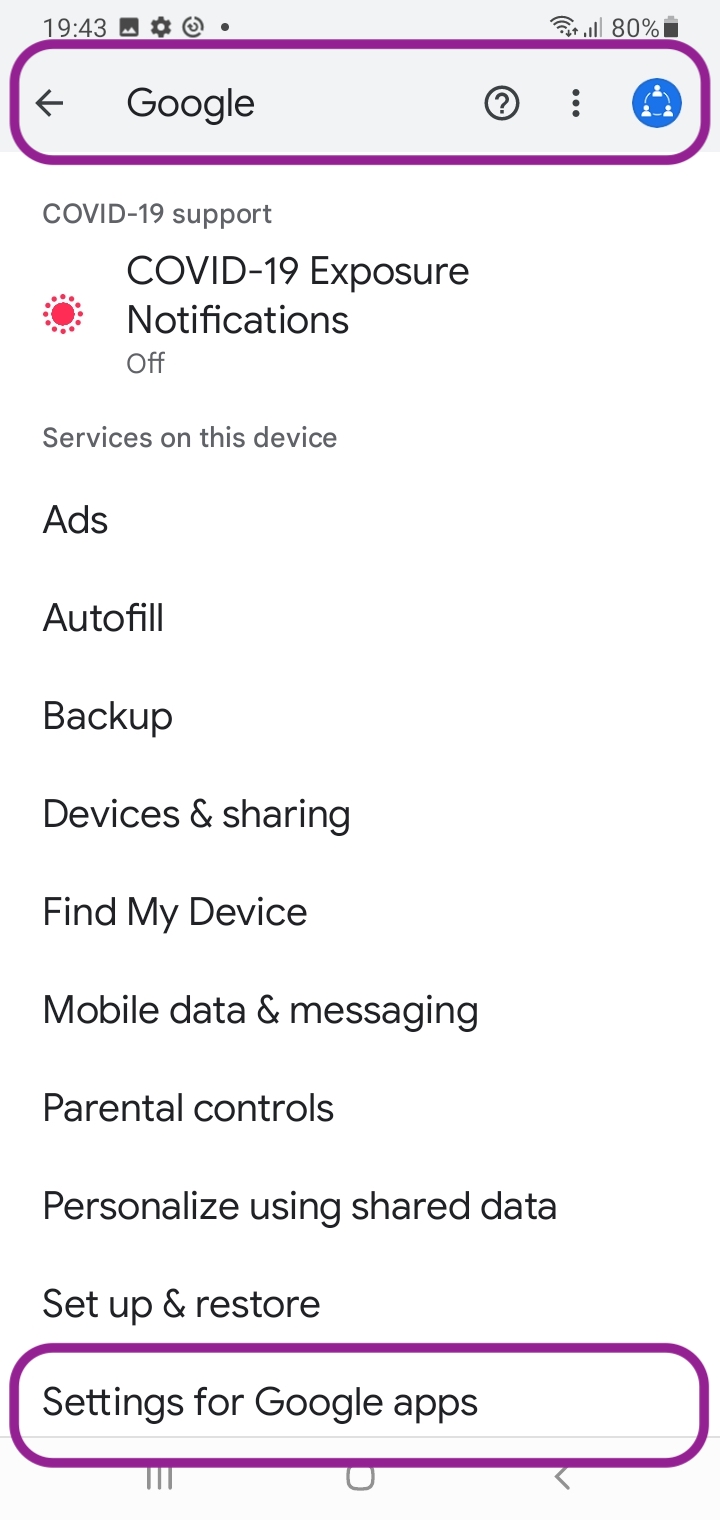
Task: Go back using the app bar arrow
Action: coord(49,103)
